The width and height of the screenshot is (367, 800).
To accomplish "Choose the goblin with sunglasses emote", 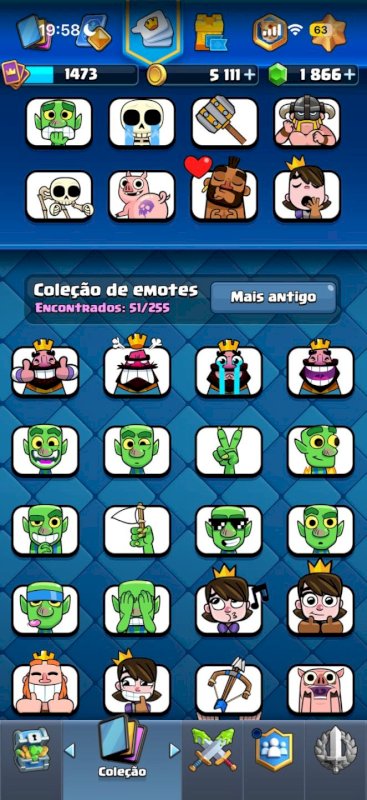I will coord(229,530).
